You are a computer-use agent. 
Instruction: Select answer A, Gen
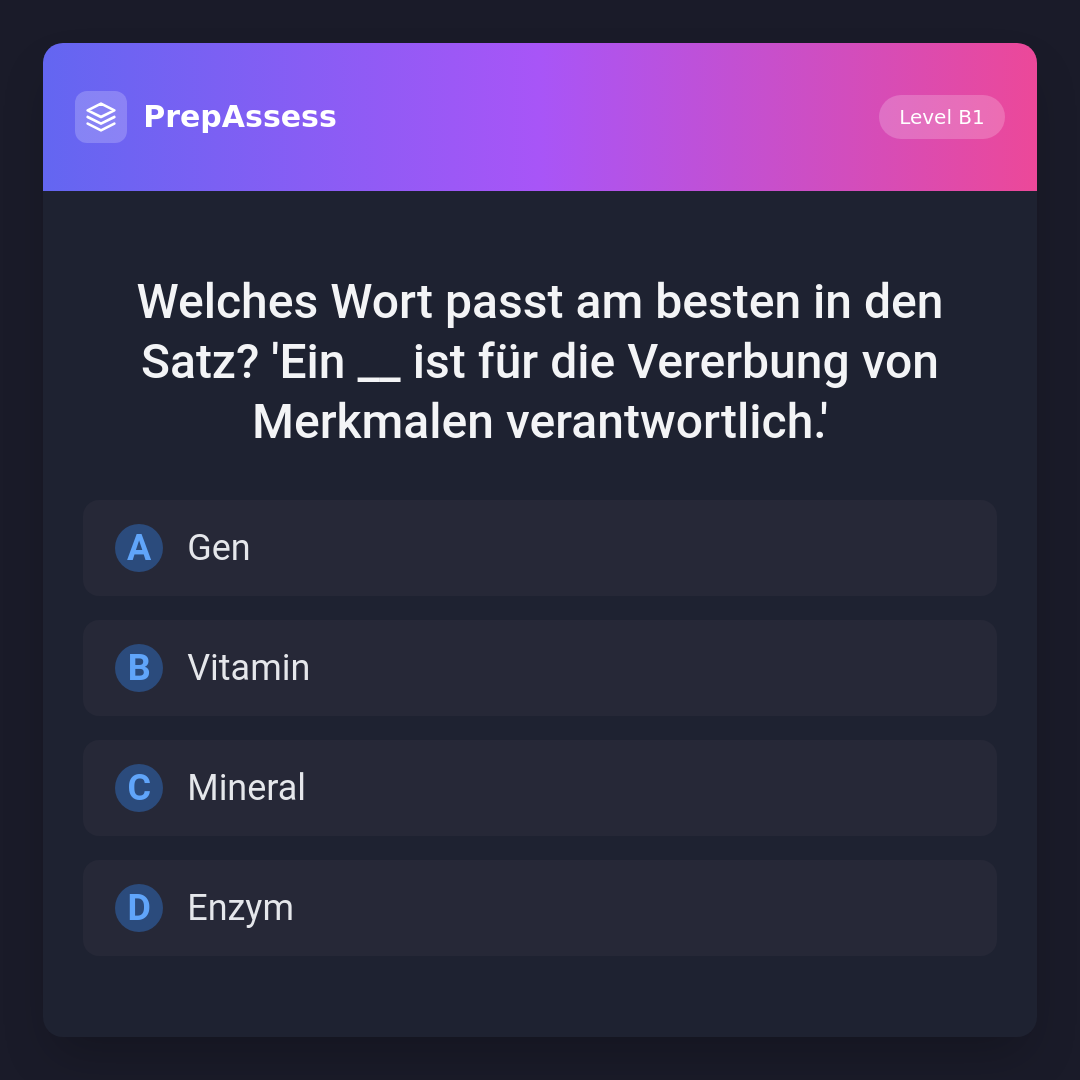(540, 548)
